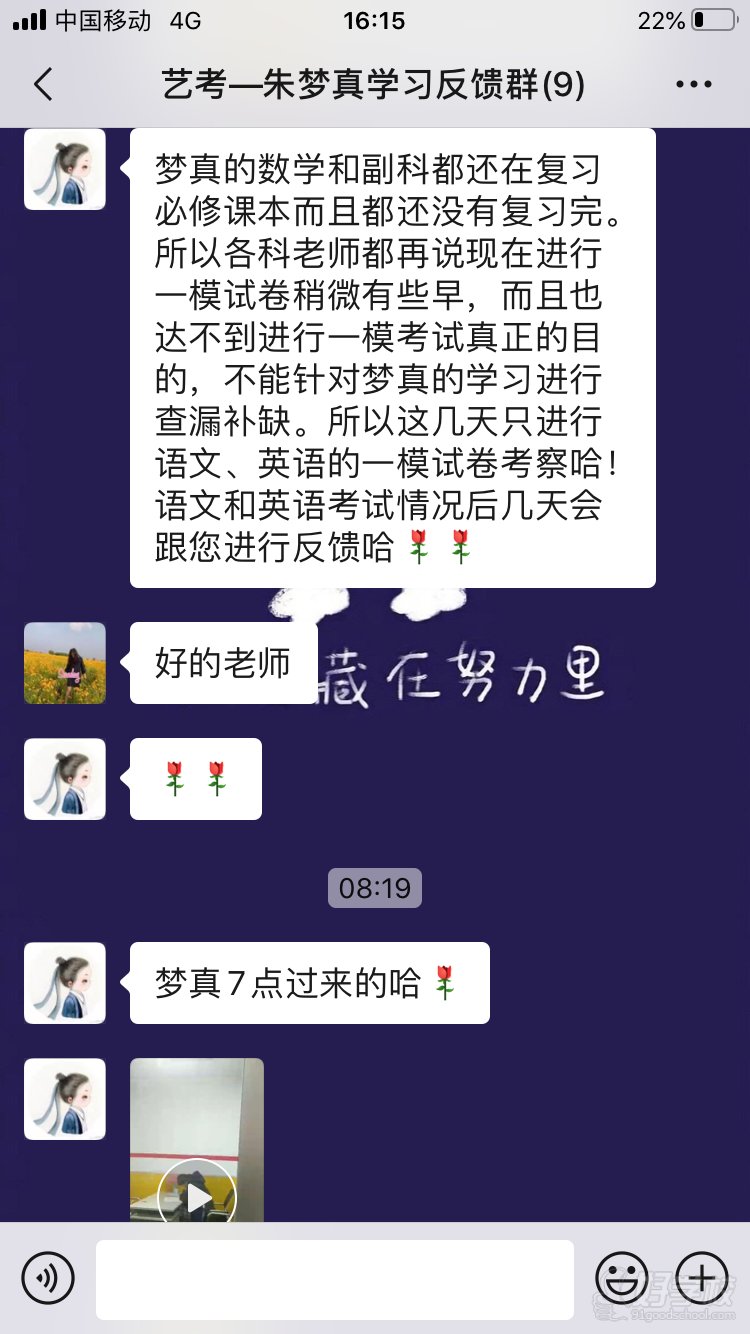Tap the back arrow to exit the chat
Image resolution: width=750 pixels, height=1334 pixels.
click(41, 86)
